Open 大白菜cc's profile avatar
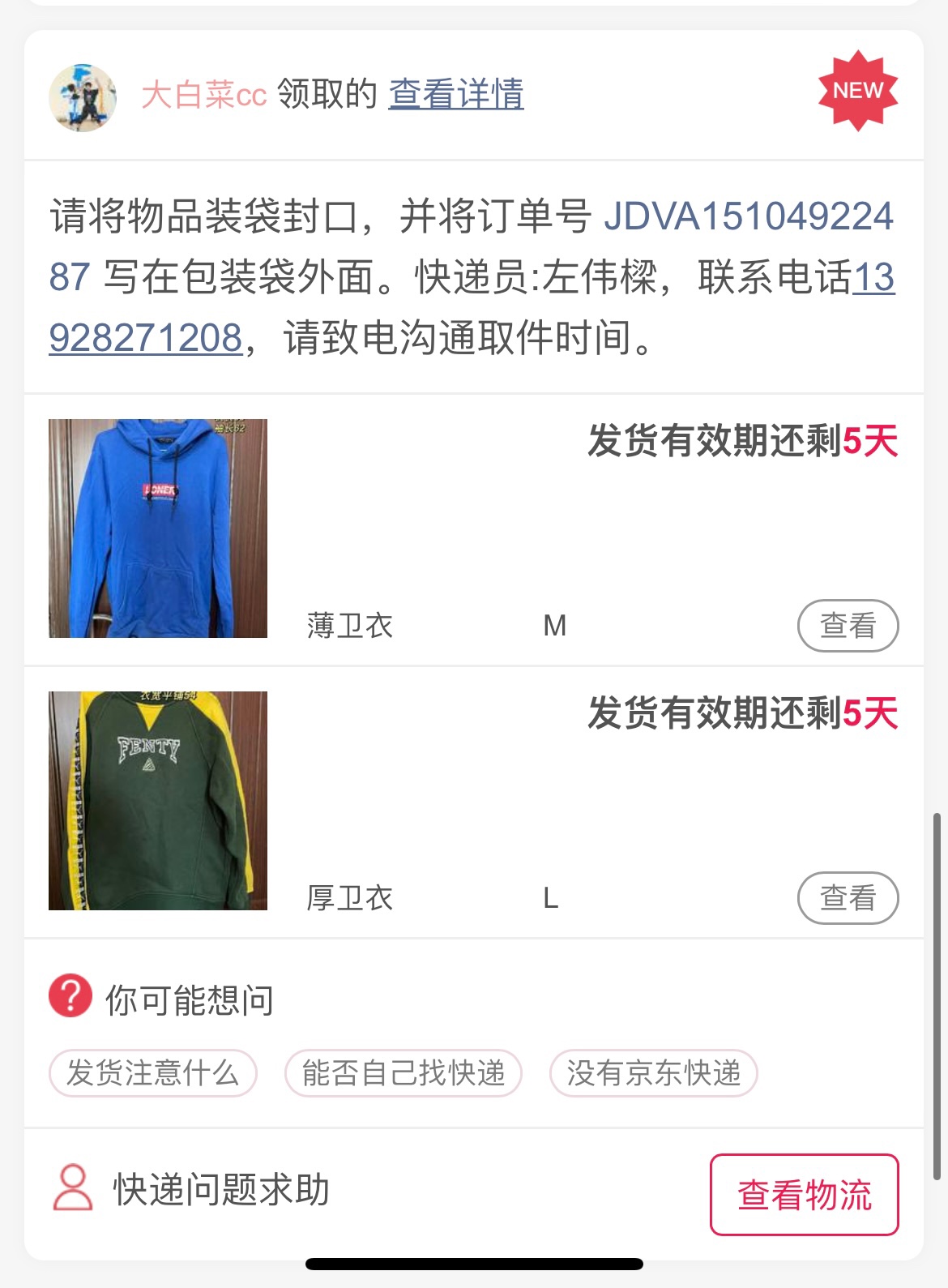 (x=83, y=97)
